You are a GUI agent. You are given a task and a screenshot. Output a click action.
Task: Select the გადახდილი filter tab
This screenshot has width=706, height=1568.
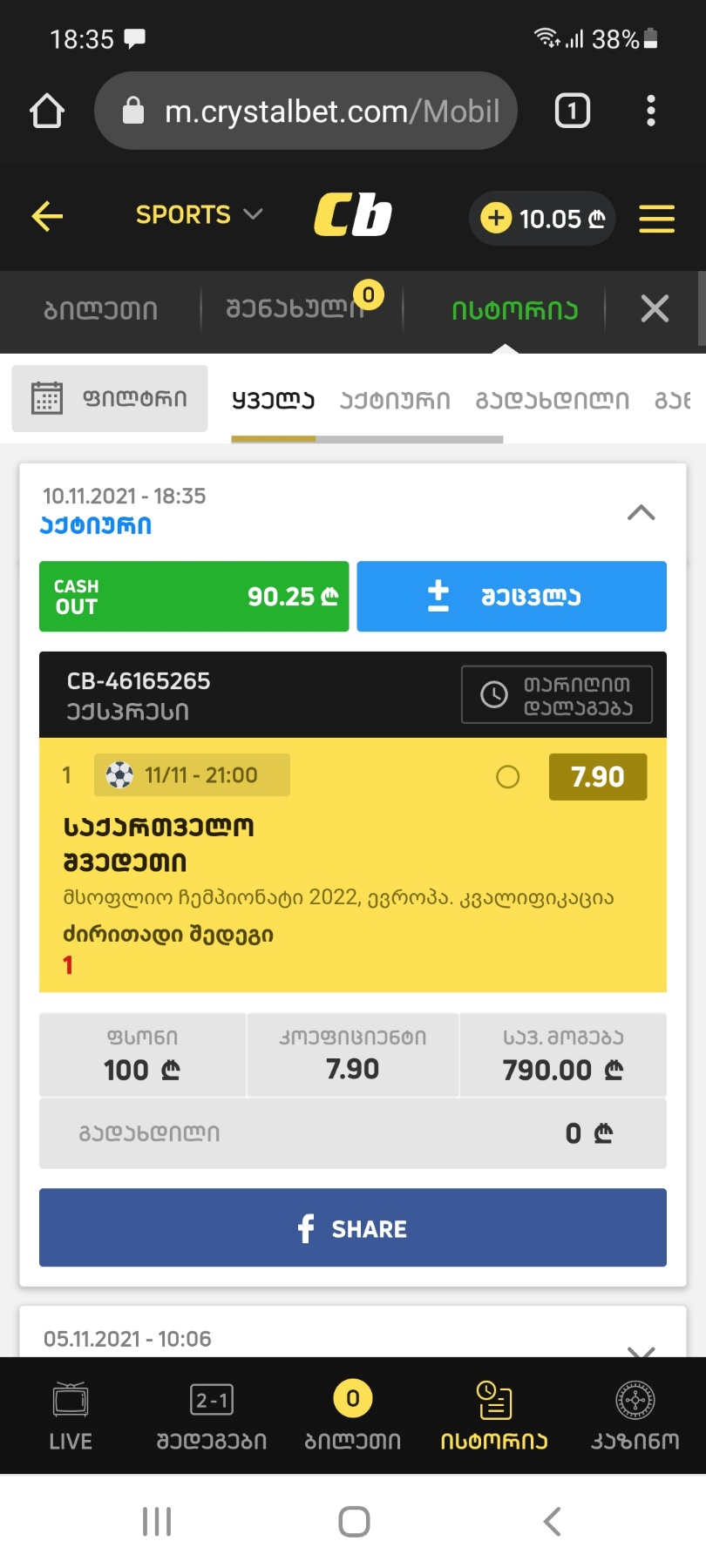[x=552, y=401]
